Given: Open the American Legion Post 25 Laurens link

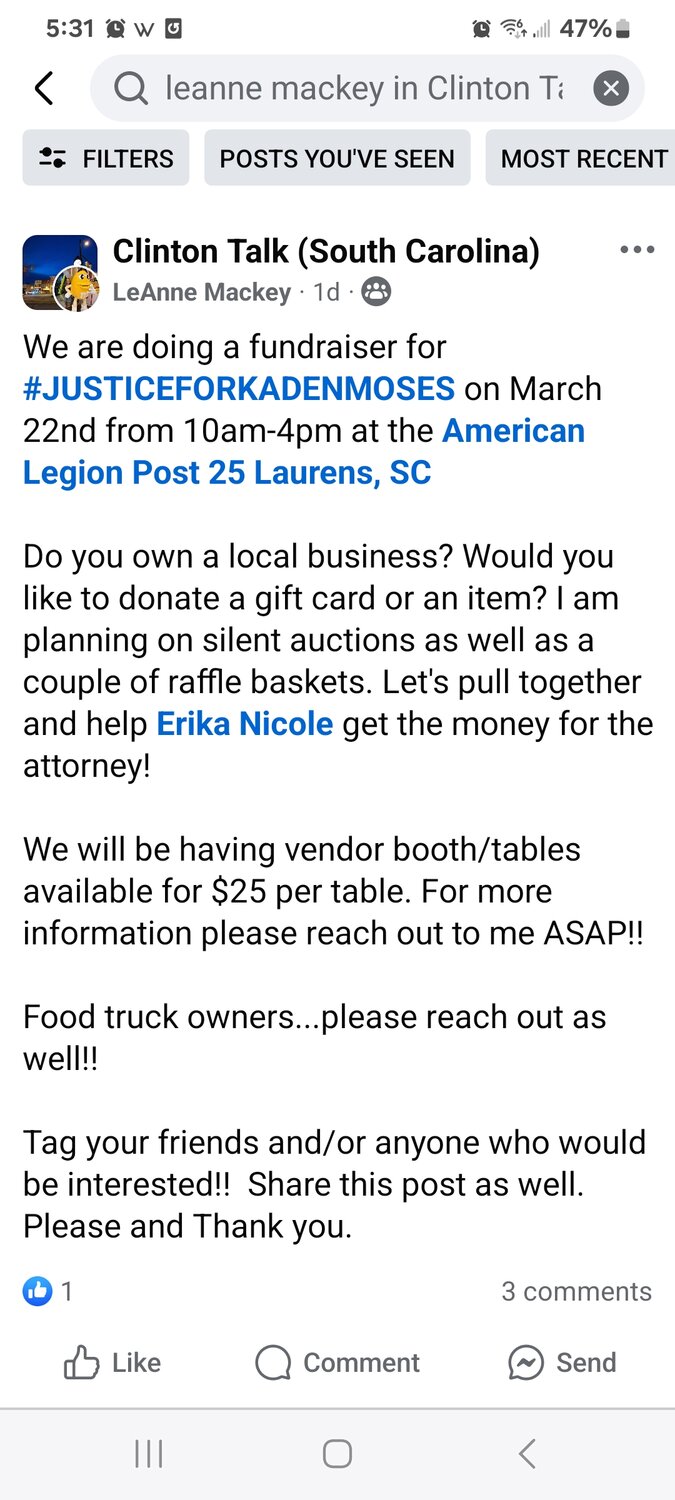Looking at the screenshot, I should click(304, 452).
